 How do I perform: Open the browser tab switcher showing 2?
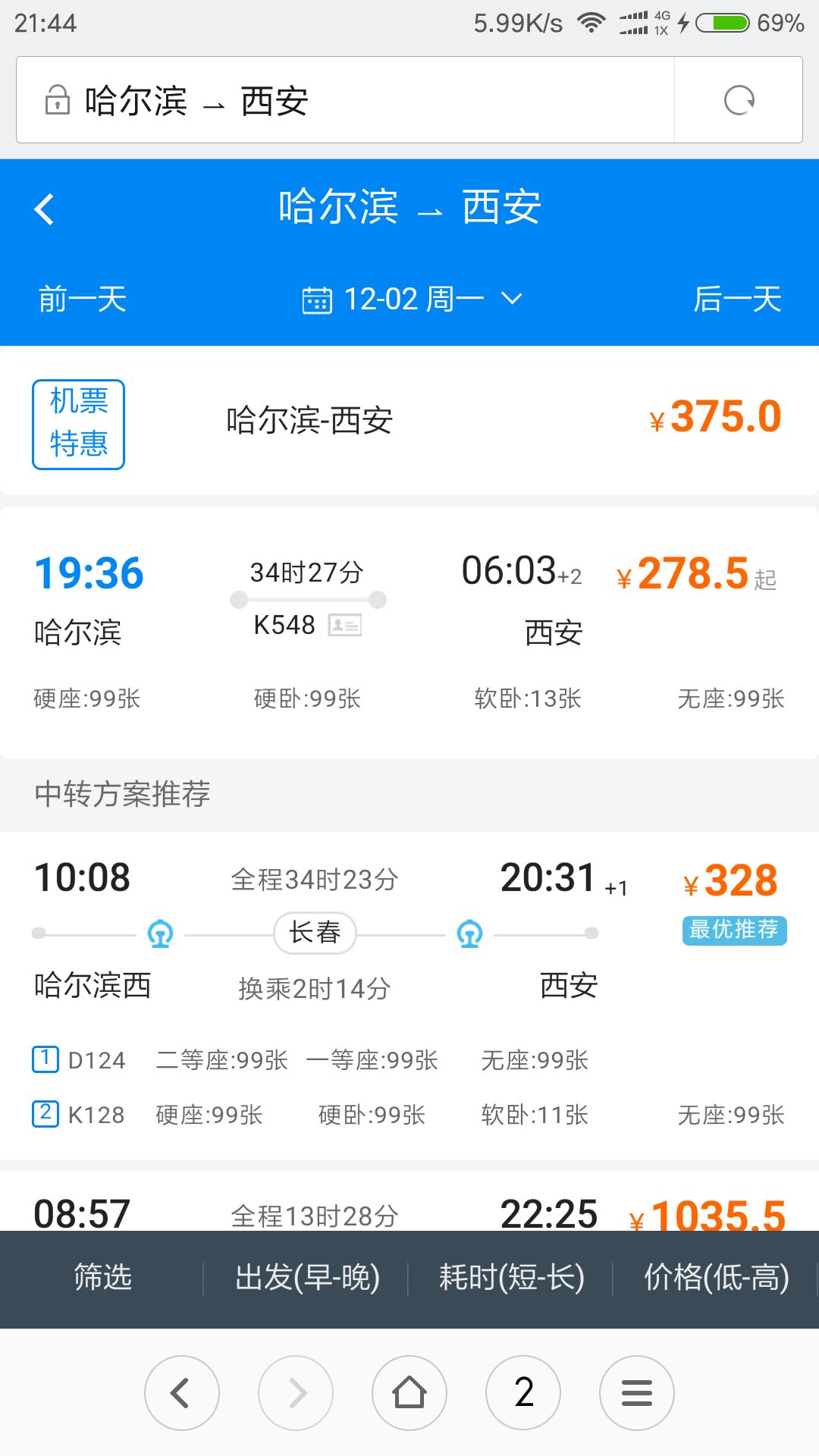(x=523, y=1392)
